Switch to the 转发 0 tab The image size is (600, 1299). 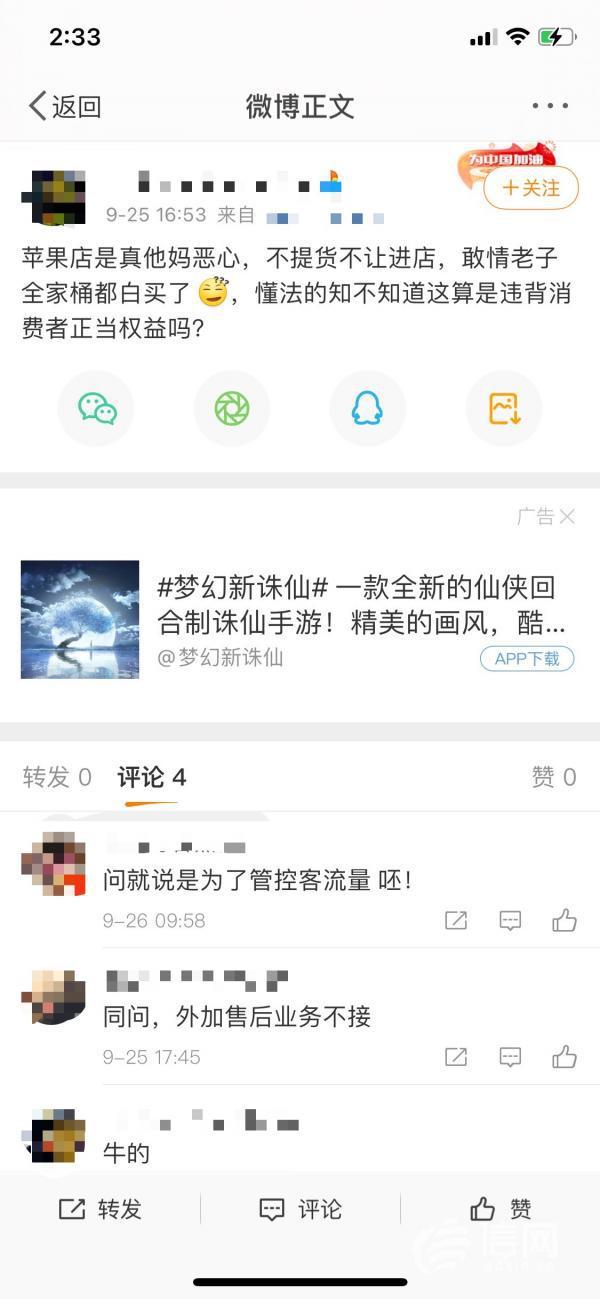[57, 777]
